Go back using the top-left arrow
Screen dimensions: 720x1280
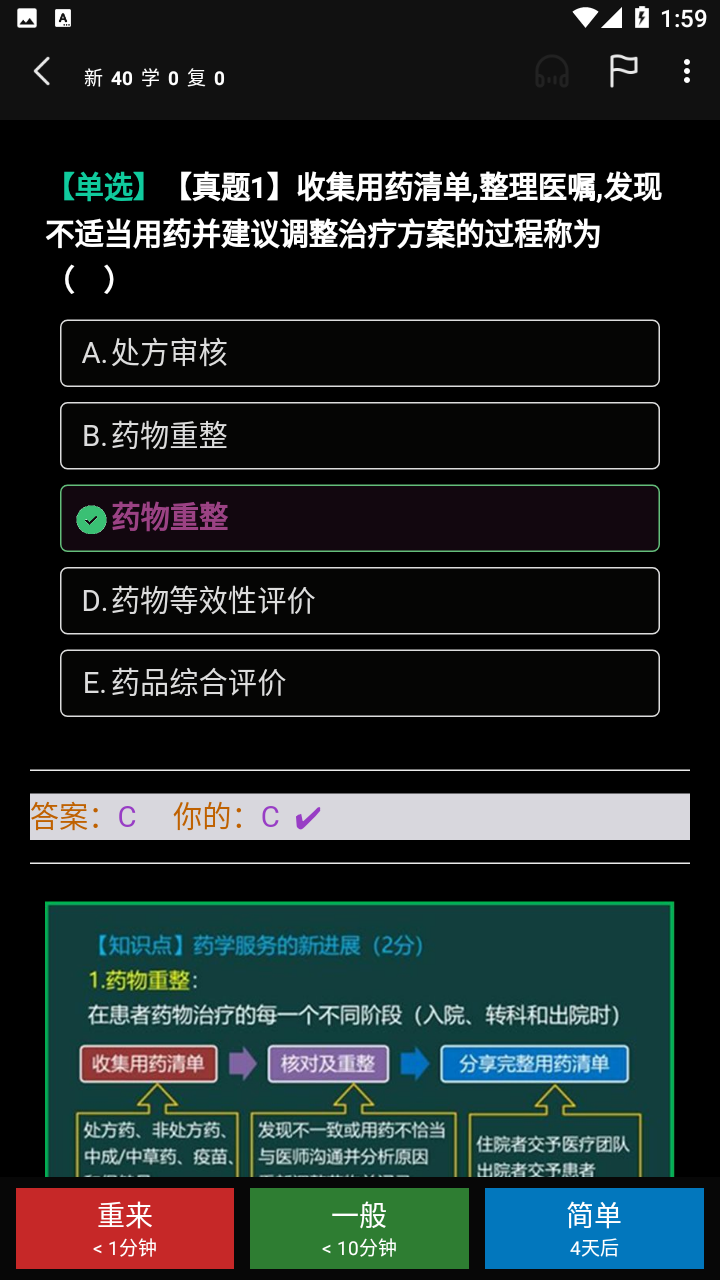pyautogui.click(x=42, y=72)
